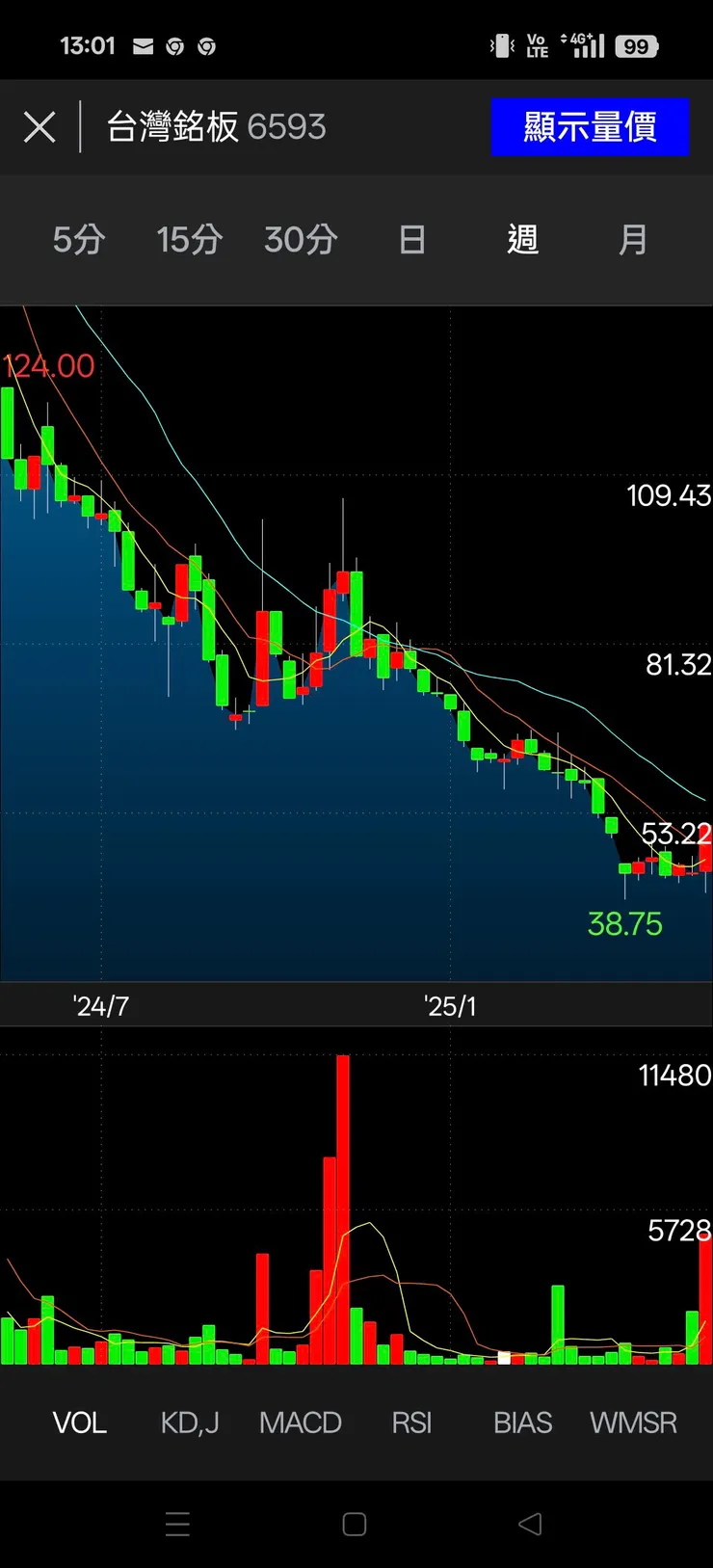Screen dimensions: 713x1568
Task: Show the MACD indicator
Action: [301, 1422]
